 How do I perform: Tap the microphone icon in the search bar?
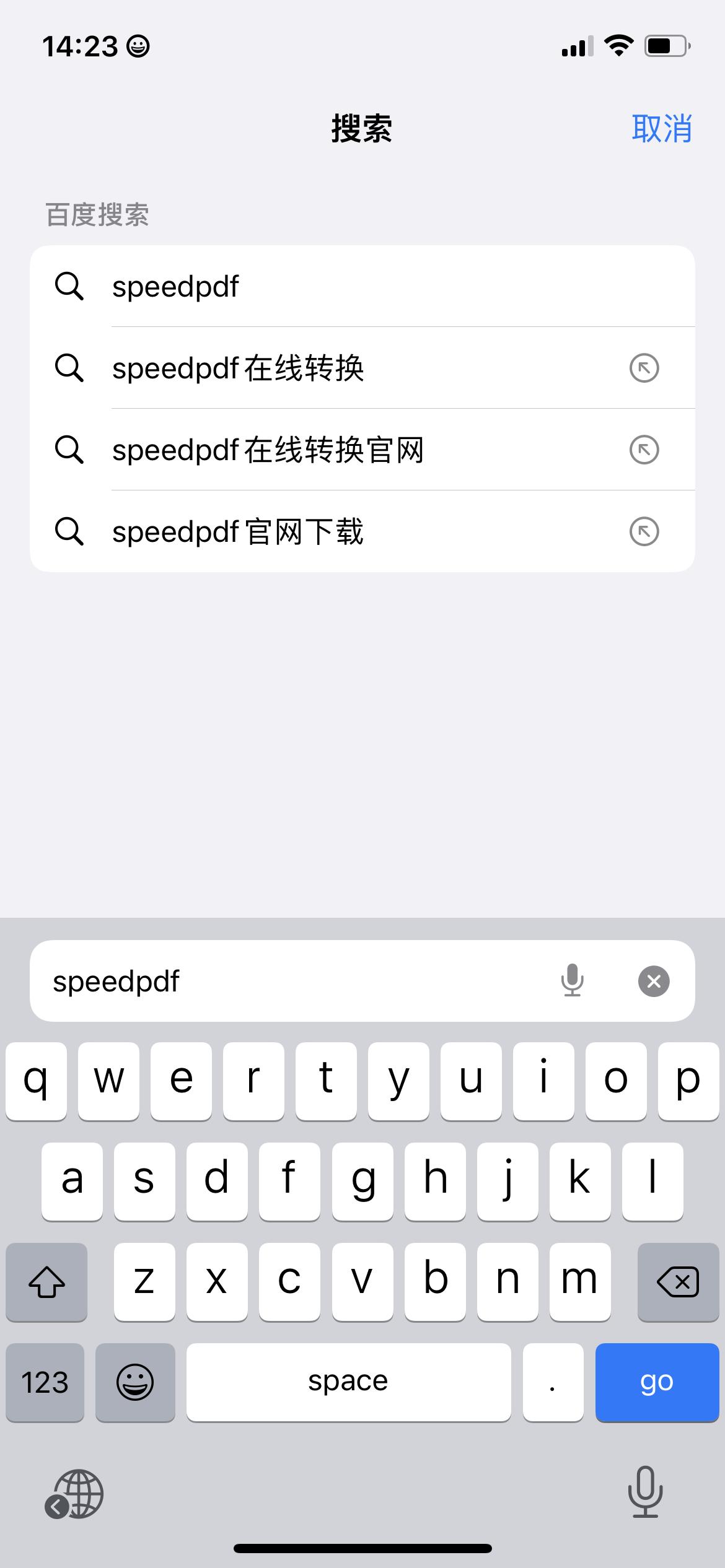pos(572,982)
